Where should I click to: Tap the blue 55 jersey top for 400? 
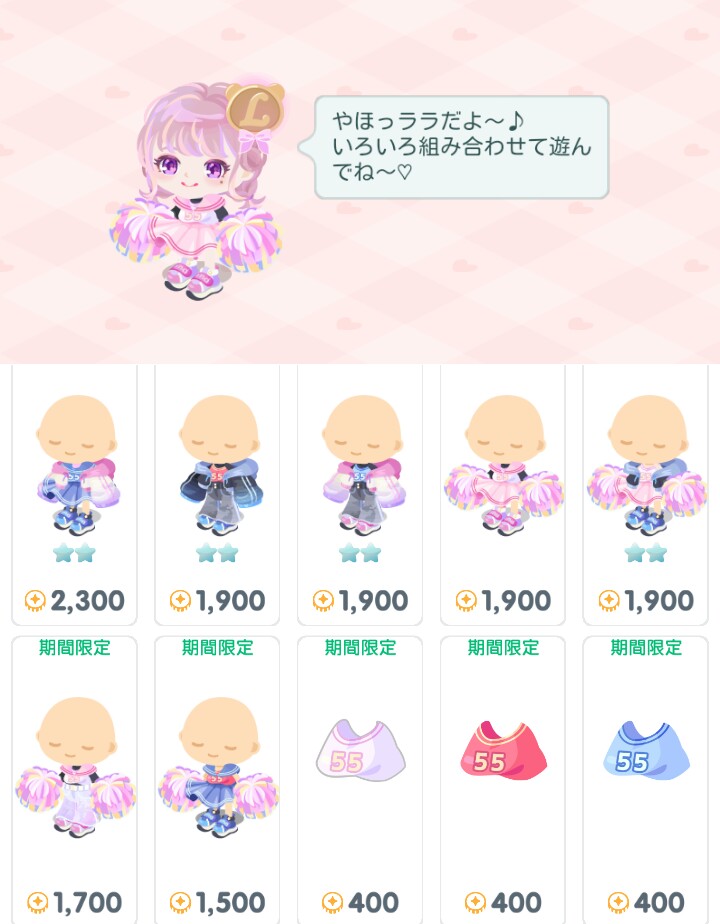[x=645, y=780]
